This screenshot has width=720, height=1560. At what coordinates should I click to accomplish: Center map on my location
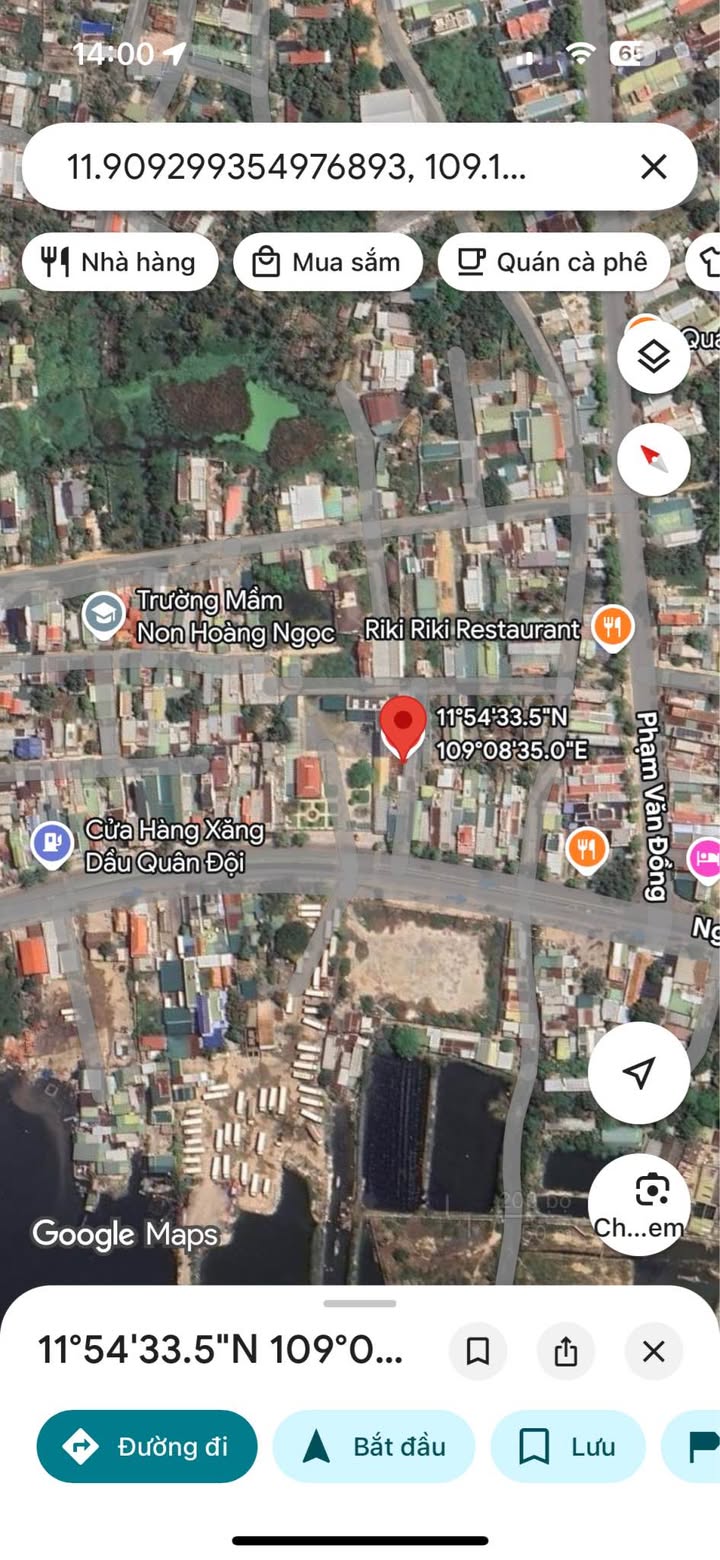click(x=638, y=1073)
